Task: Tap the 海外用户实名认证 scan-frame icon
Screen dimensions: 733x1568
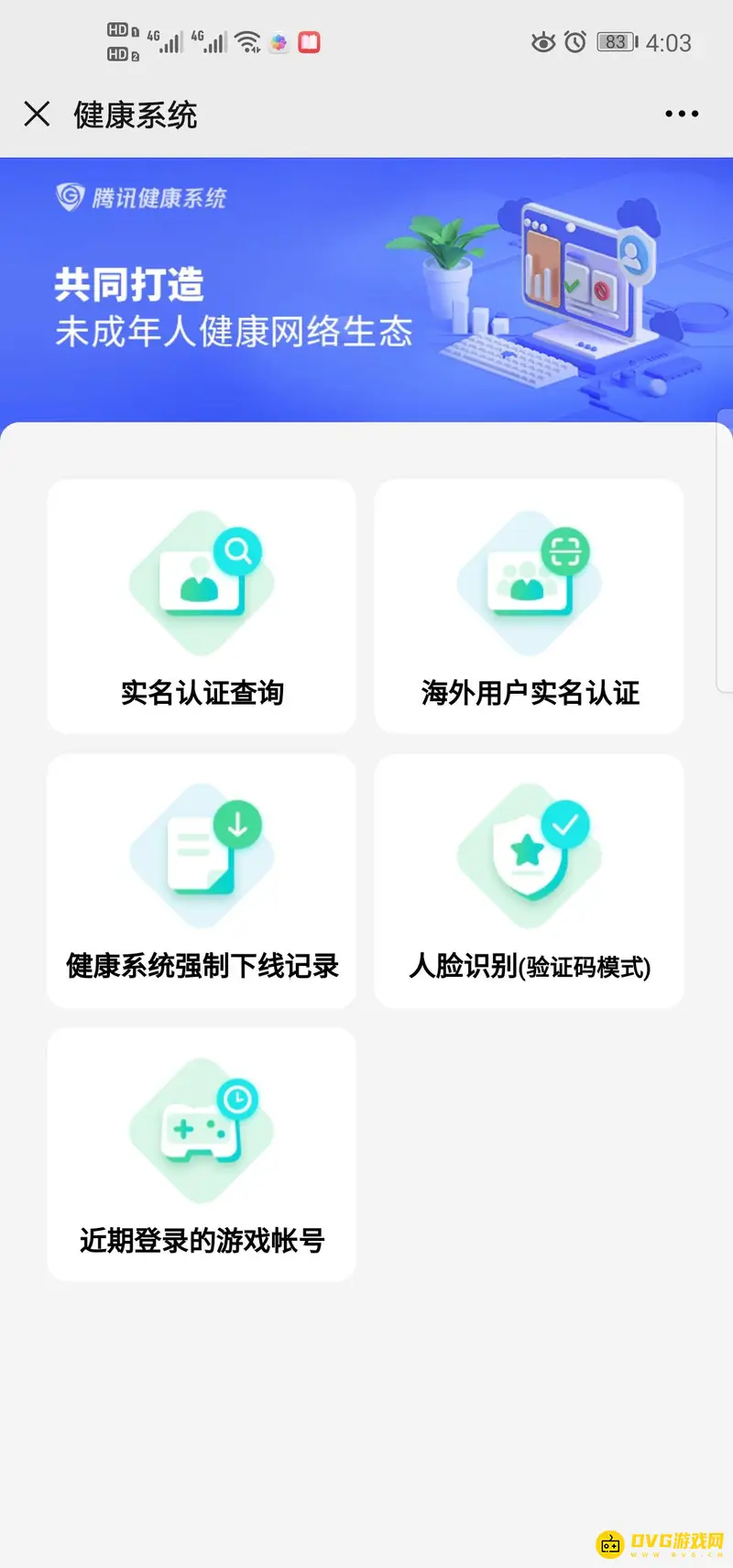Action: click(x=528, y=577)
